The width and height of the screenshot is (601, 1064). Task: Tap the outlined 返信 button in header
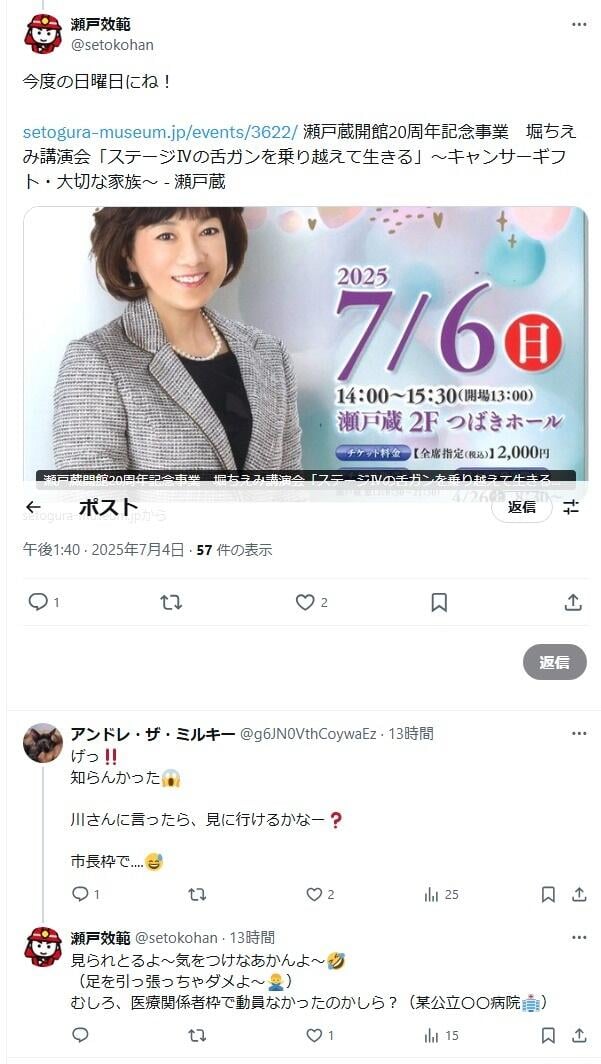coord(522,507)
